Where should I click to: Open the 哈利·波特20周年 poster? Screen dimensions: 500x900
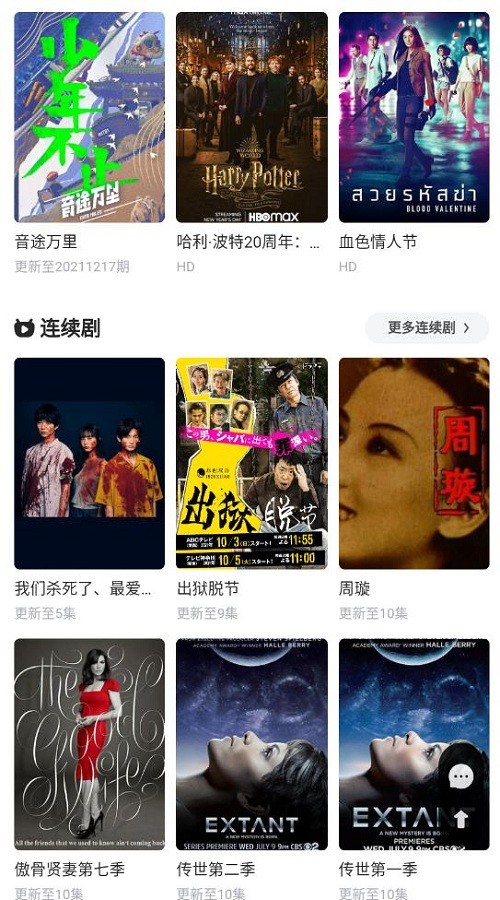252,117
